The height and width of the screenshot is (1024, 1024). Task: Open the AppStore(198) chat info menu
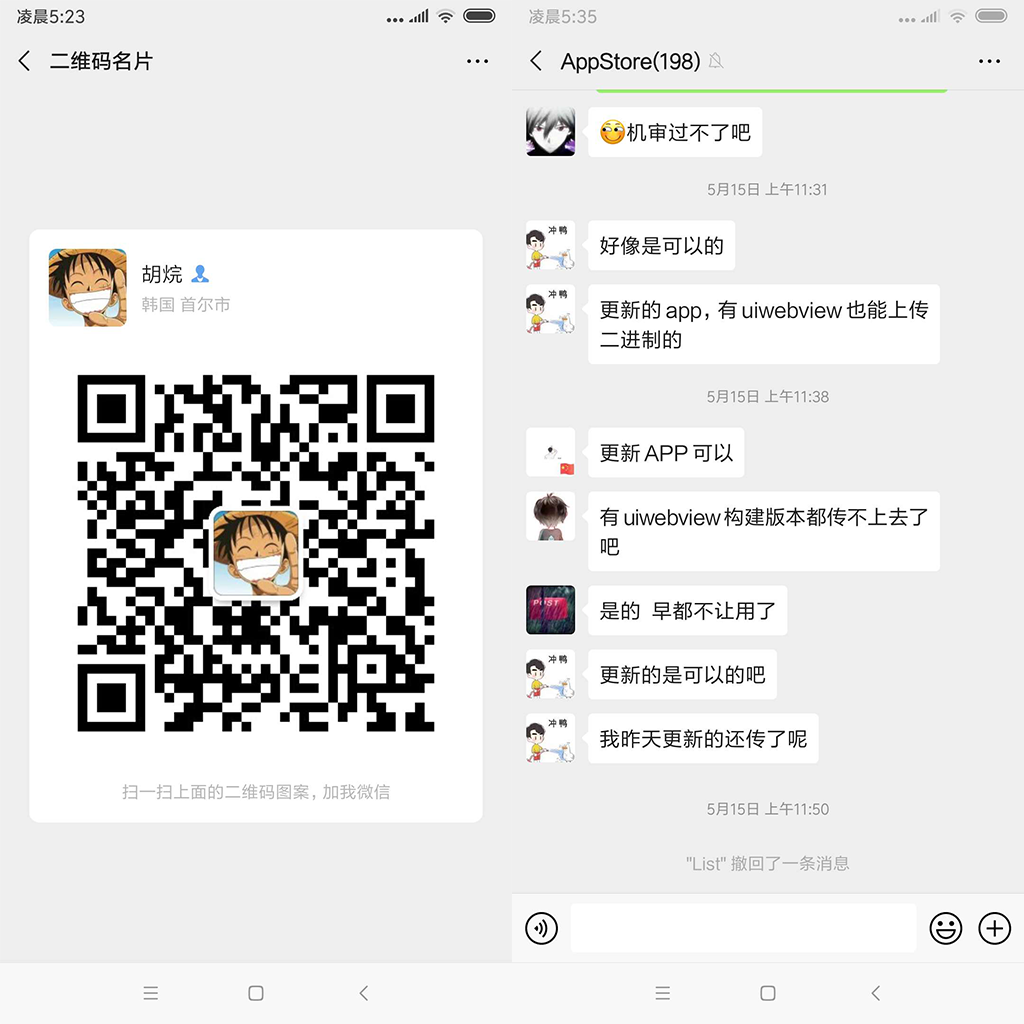click(x=989, y=61)
